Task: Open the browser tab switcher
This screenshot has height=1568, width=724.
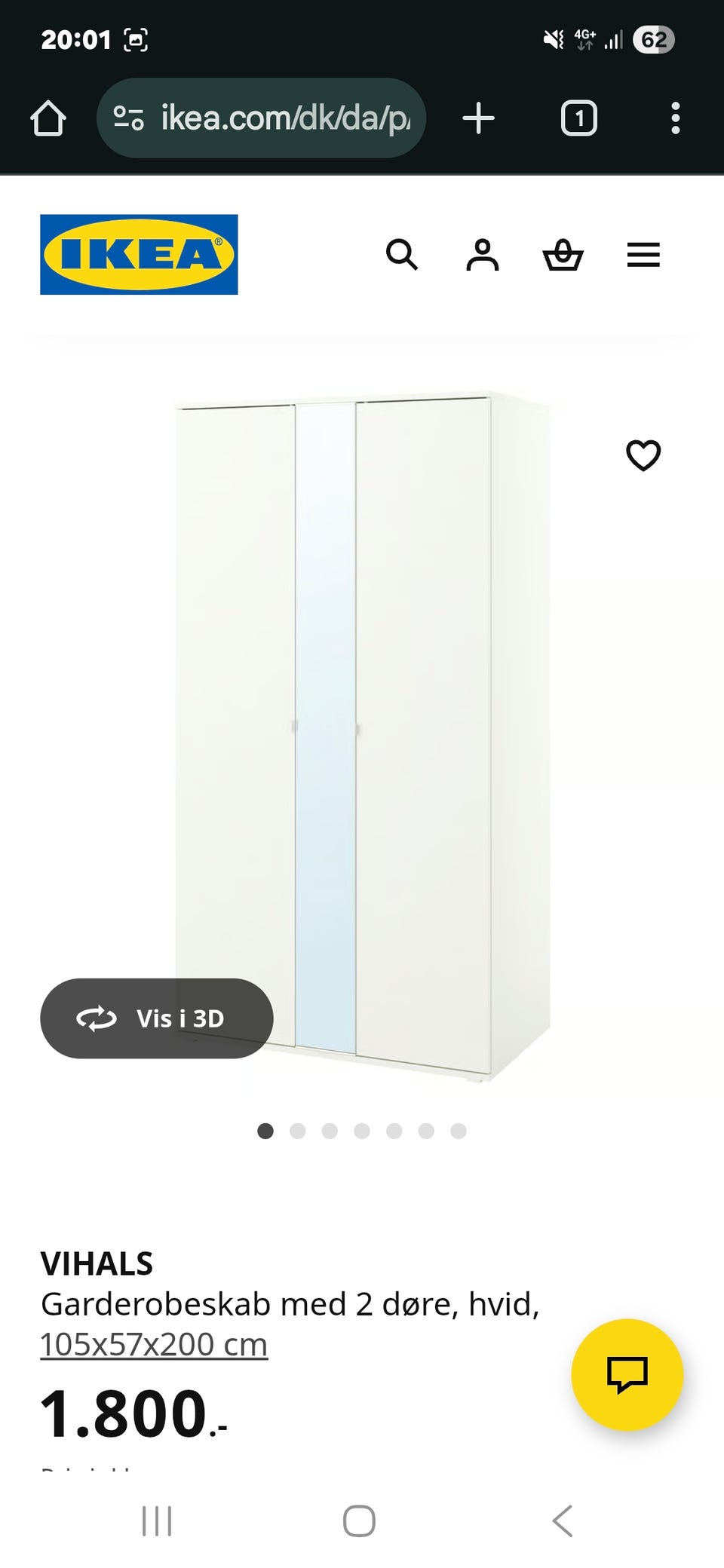Action: tap(579, 118)
